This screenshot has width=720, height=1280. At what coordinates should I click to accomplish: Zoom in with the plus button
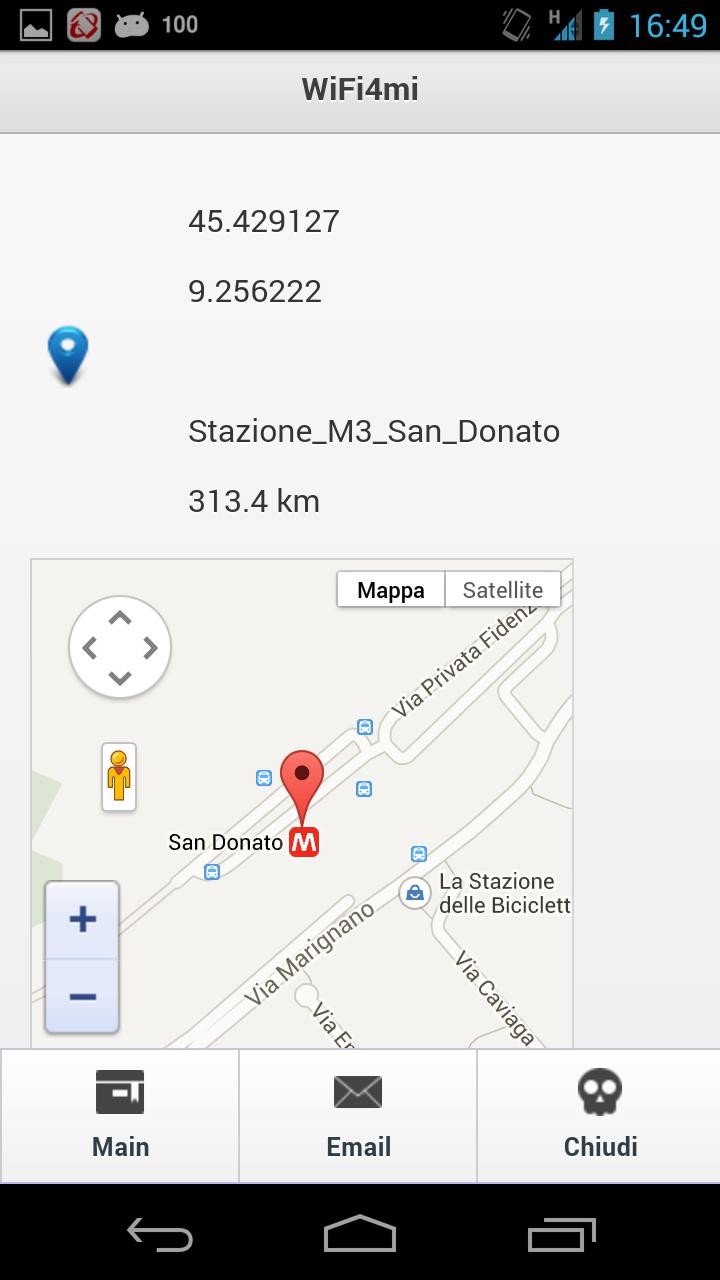click(82, 919)
